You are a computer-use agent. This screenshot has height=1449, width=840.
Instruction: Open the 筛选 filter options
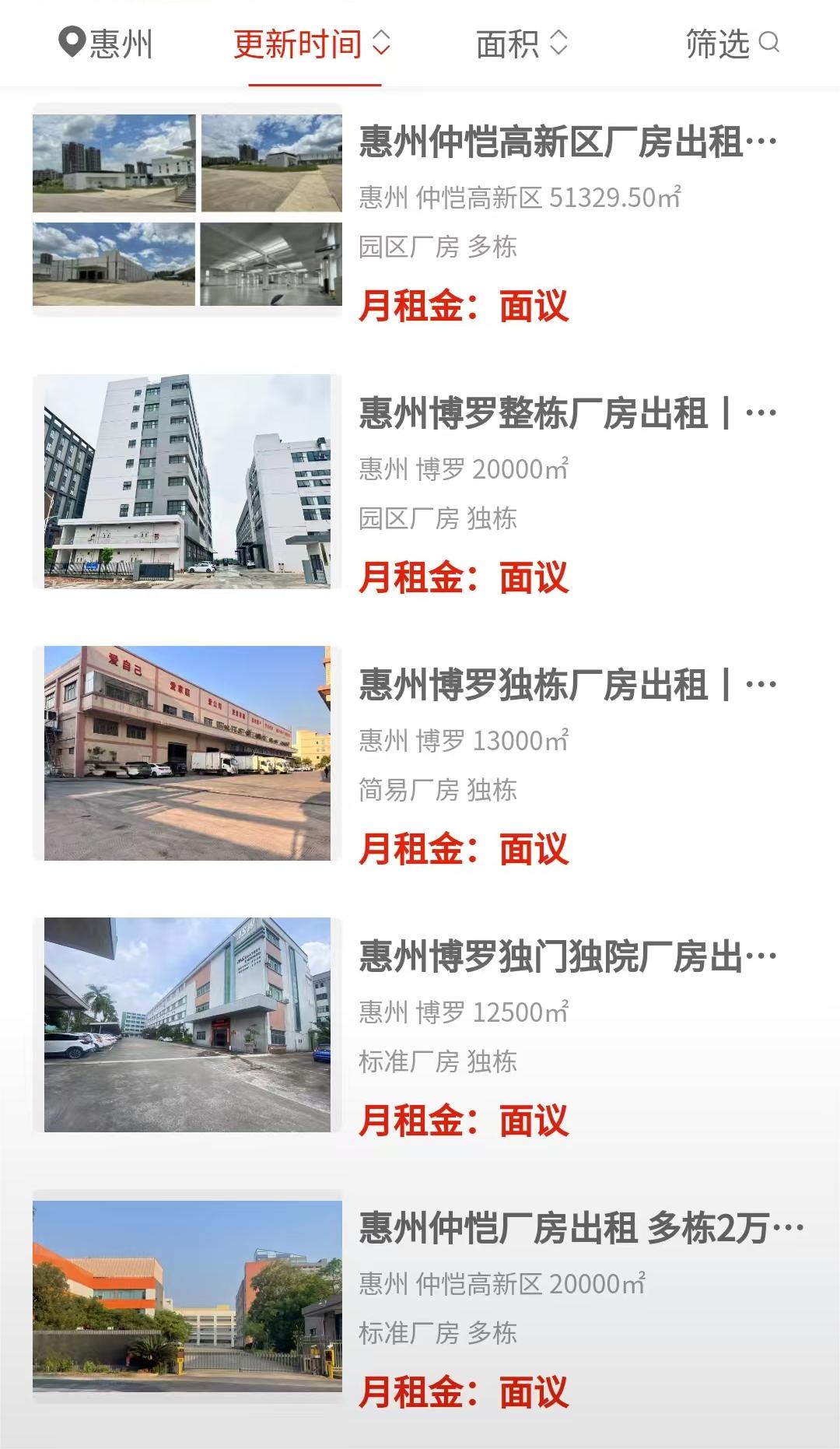(x=731, y=44)
